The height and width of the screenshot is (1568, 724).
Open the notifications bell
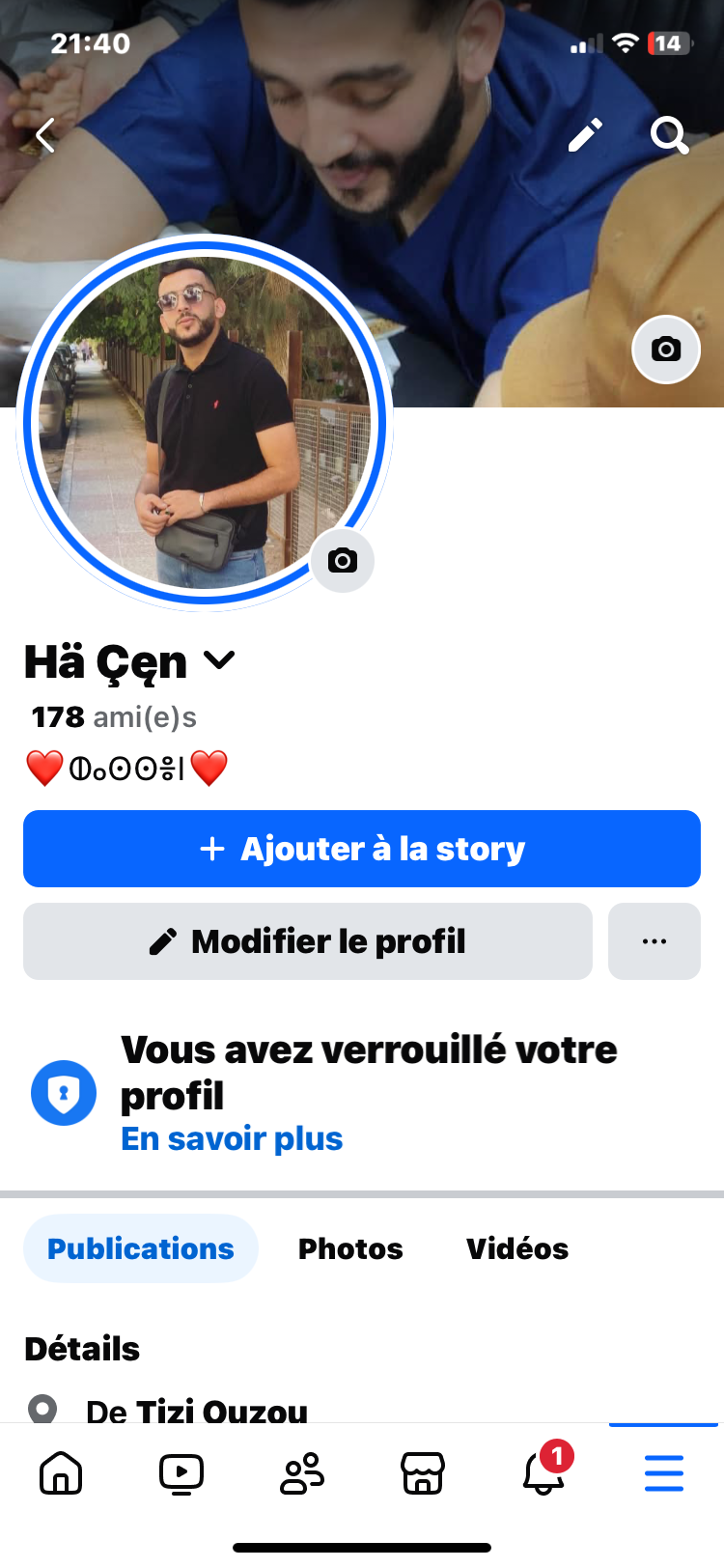click(543, 1473)
